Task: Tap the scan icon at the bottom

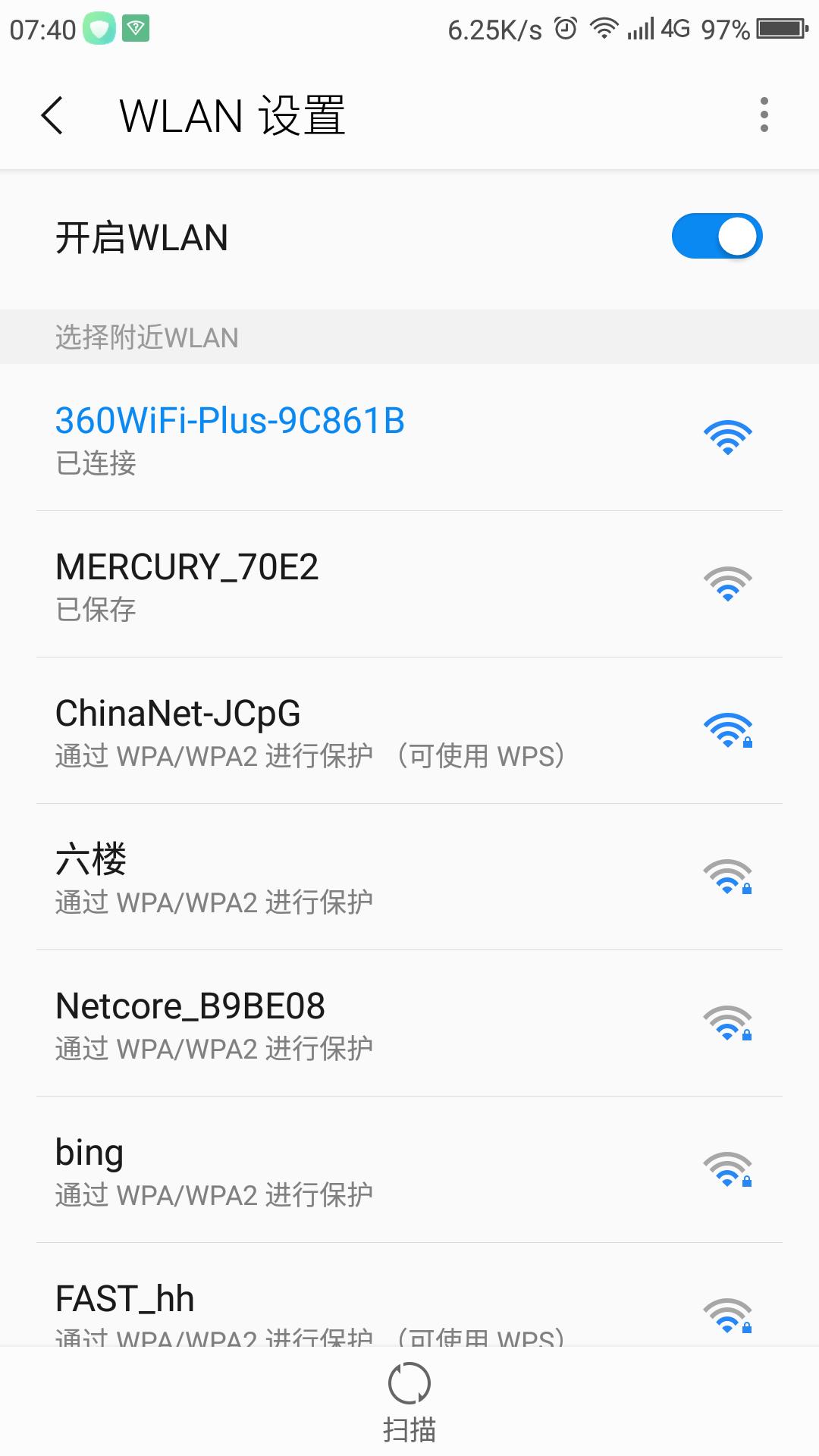Action: click(409, 1385)
